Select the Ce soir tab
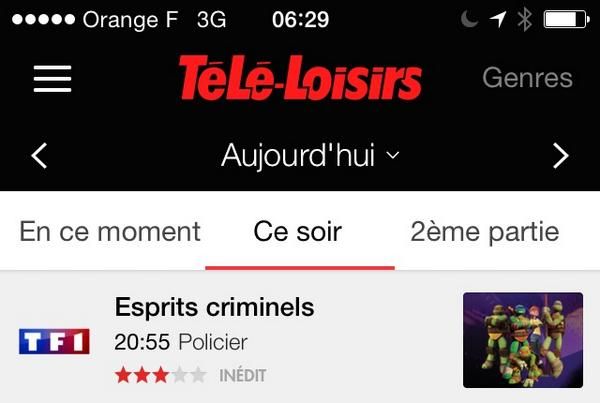Viewport: 600px width, 403px height. (x=298, y=232)
